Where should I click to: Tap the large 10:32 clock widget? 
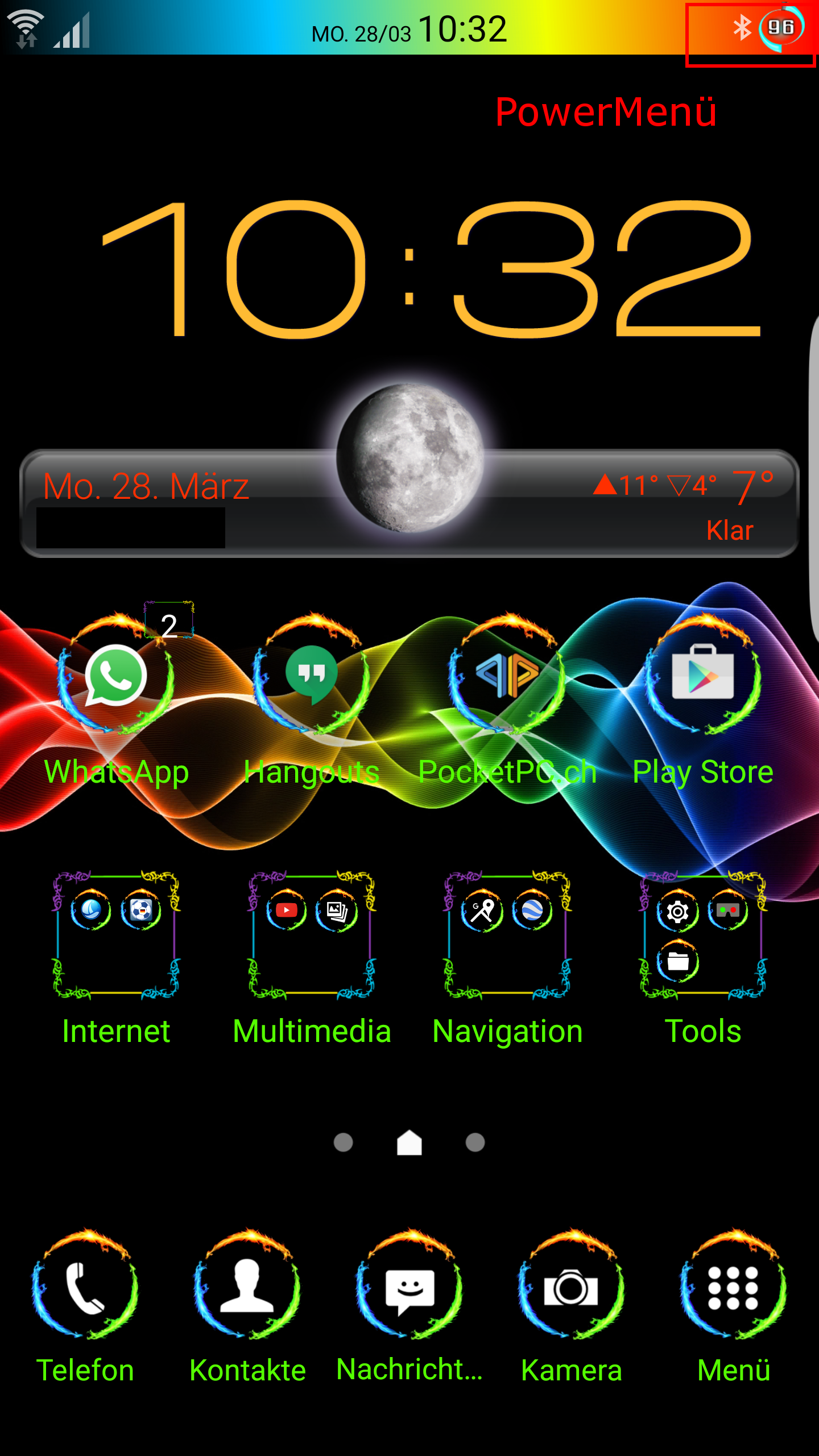coord(431,268)
